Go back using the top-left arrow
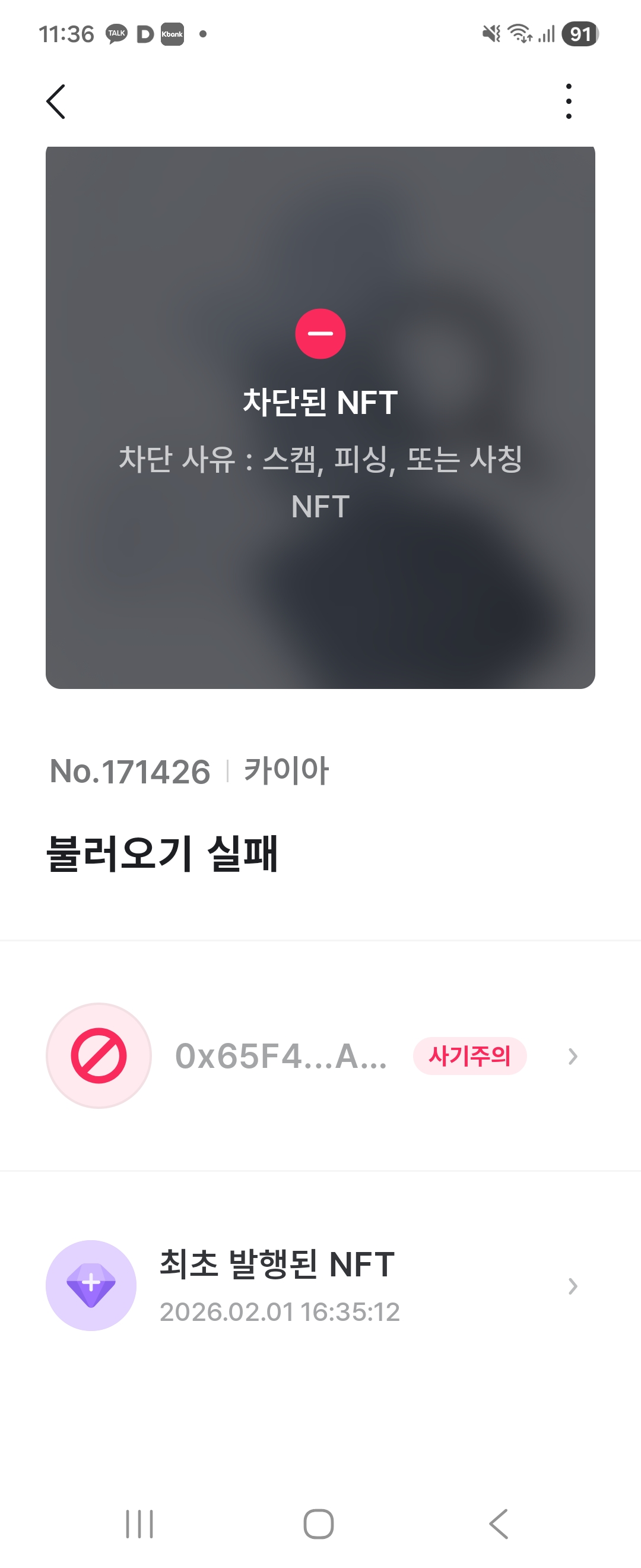The height and width of the screenshot is (1568, 641). (x=56, y=102)
